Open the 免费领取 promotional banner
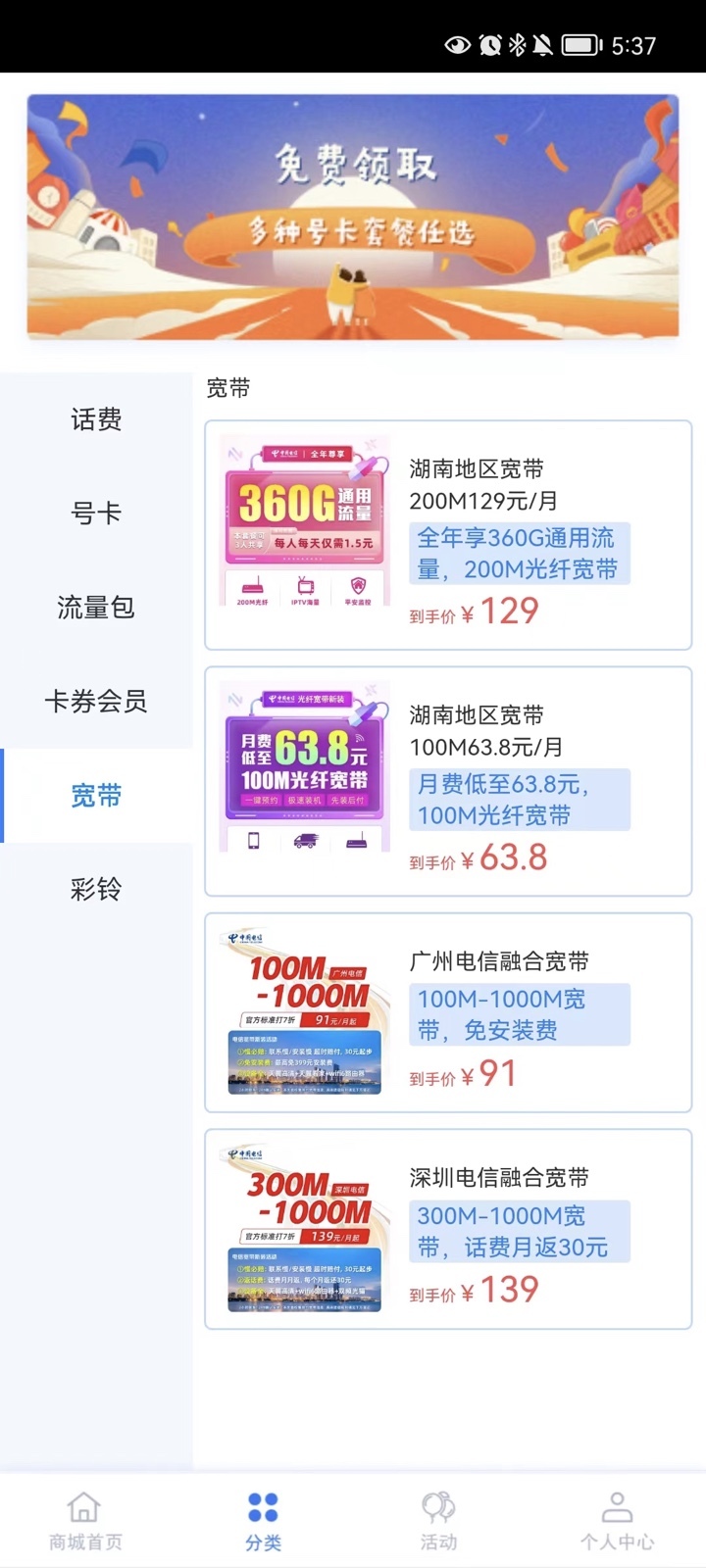This screenshot has width=706, height=1568. [x=353, y=218]
